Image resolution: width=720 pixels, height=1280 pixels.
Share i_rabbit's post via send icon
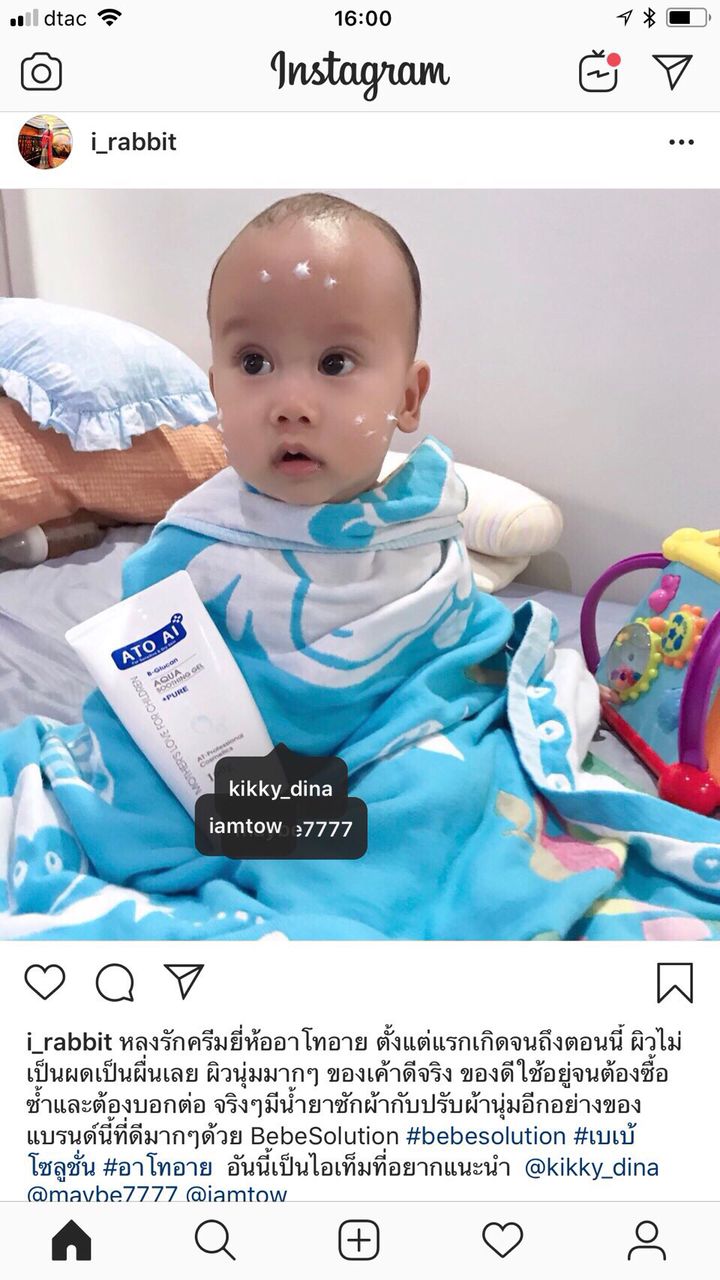[x=184, y=982]
